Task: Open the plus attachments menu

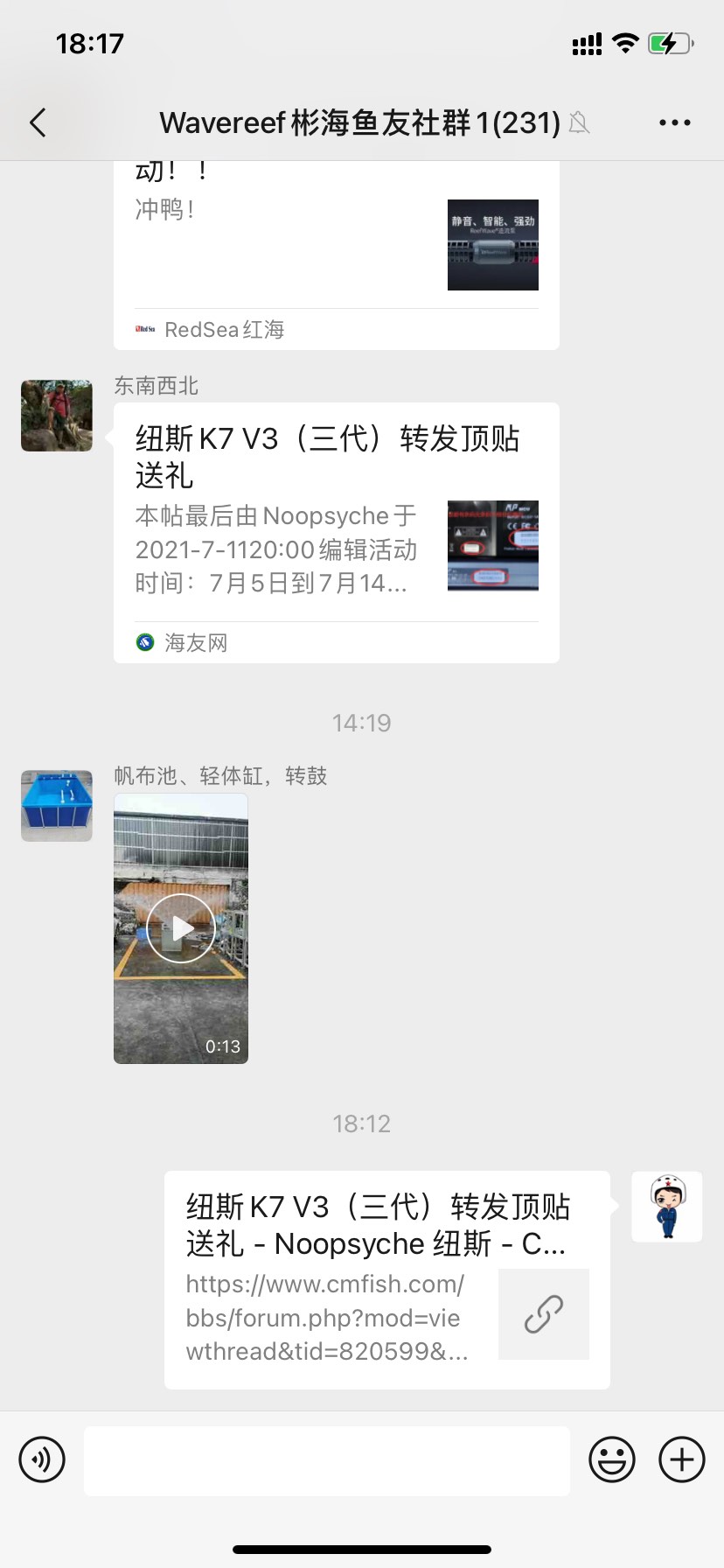Action: pos(681,1459)
